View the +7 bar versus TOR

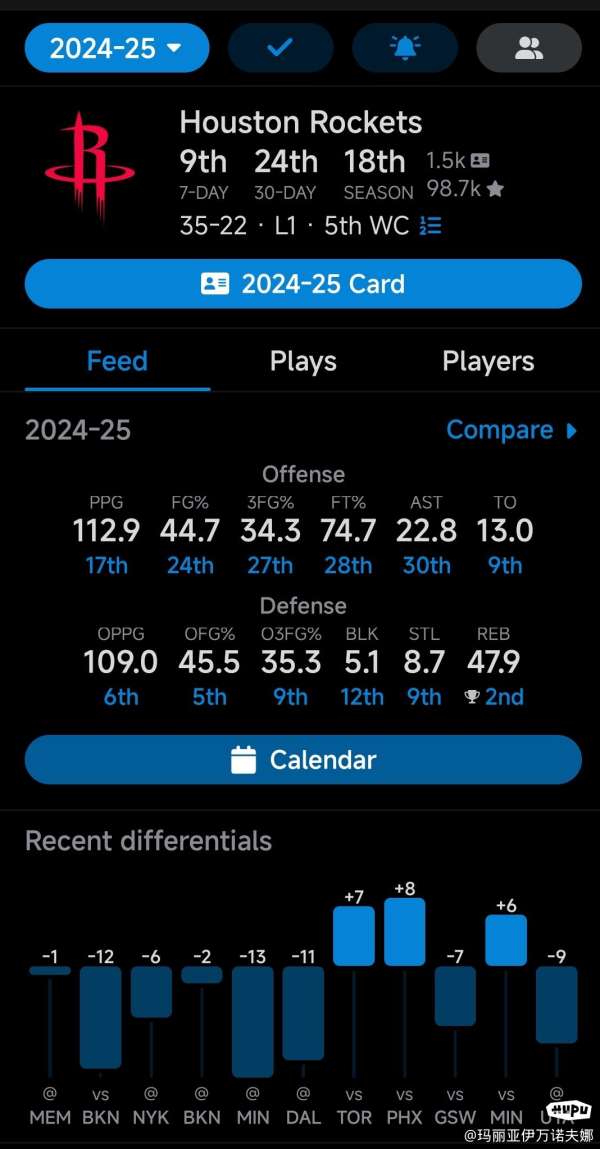(x=354, y=936)
